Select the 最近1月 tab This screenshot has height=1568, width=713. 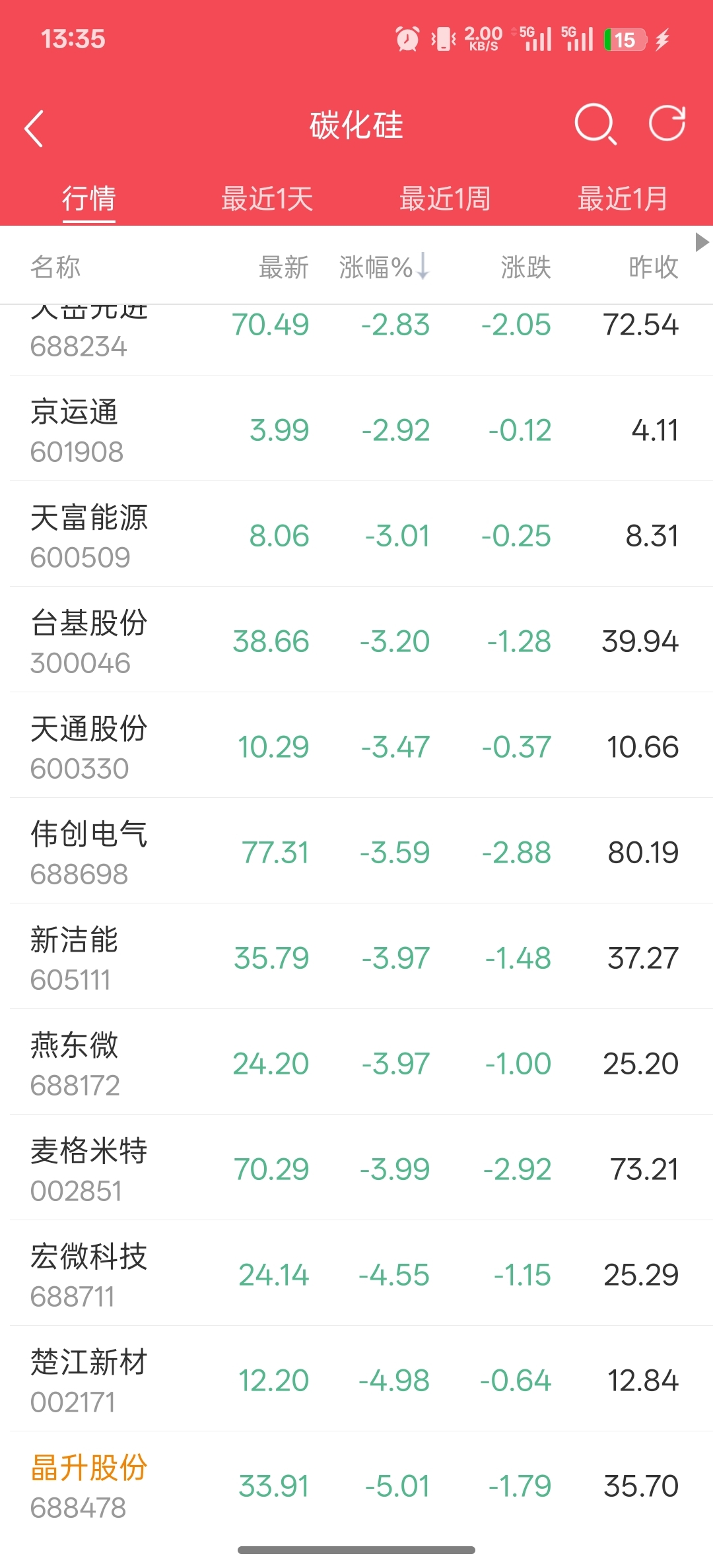[x=623, y=199]
